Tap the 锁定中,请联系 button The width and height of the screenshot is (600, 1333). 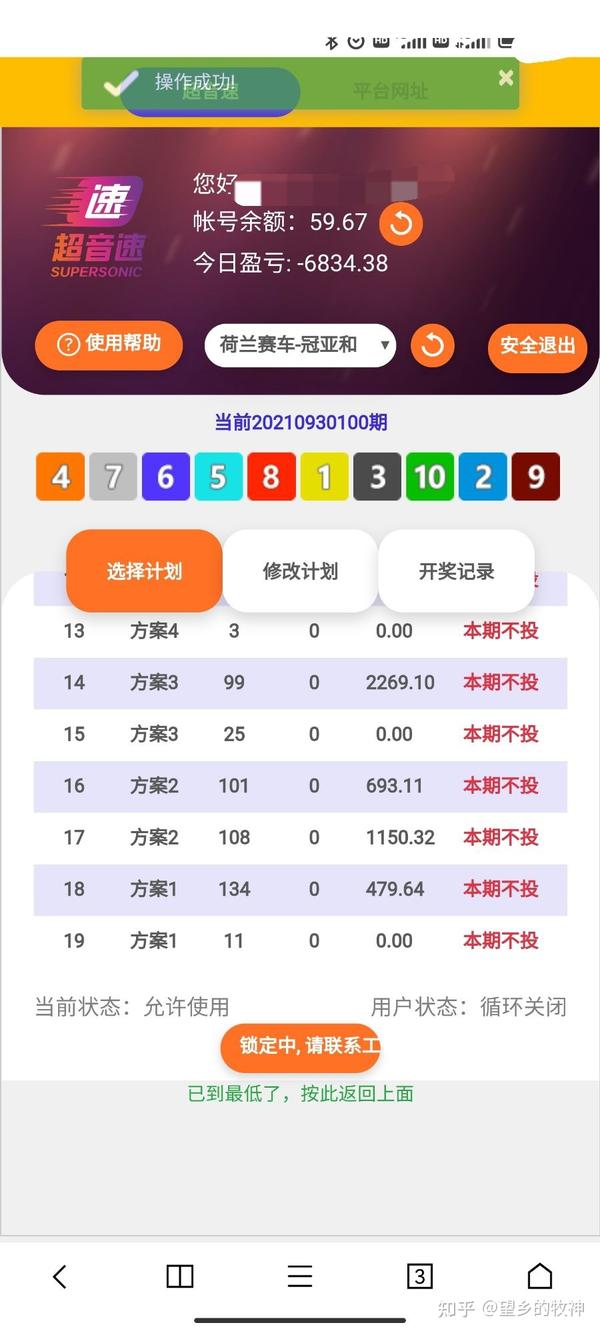coord(300,1046)
